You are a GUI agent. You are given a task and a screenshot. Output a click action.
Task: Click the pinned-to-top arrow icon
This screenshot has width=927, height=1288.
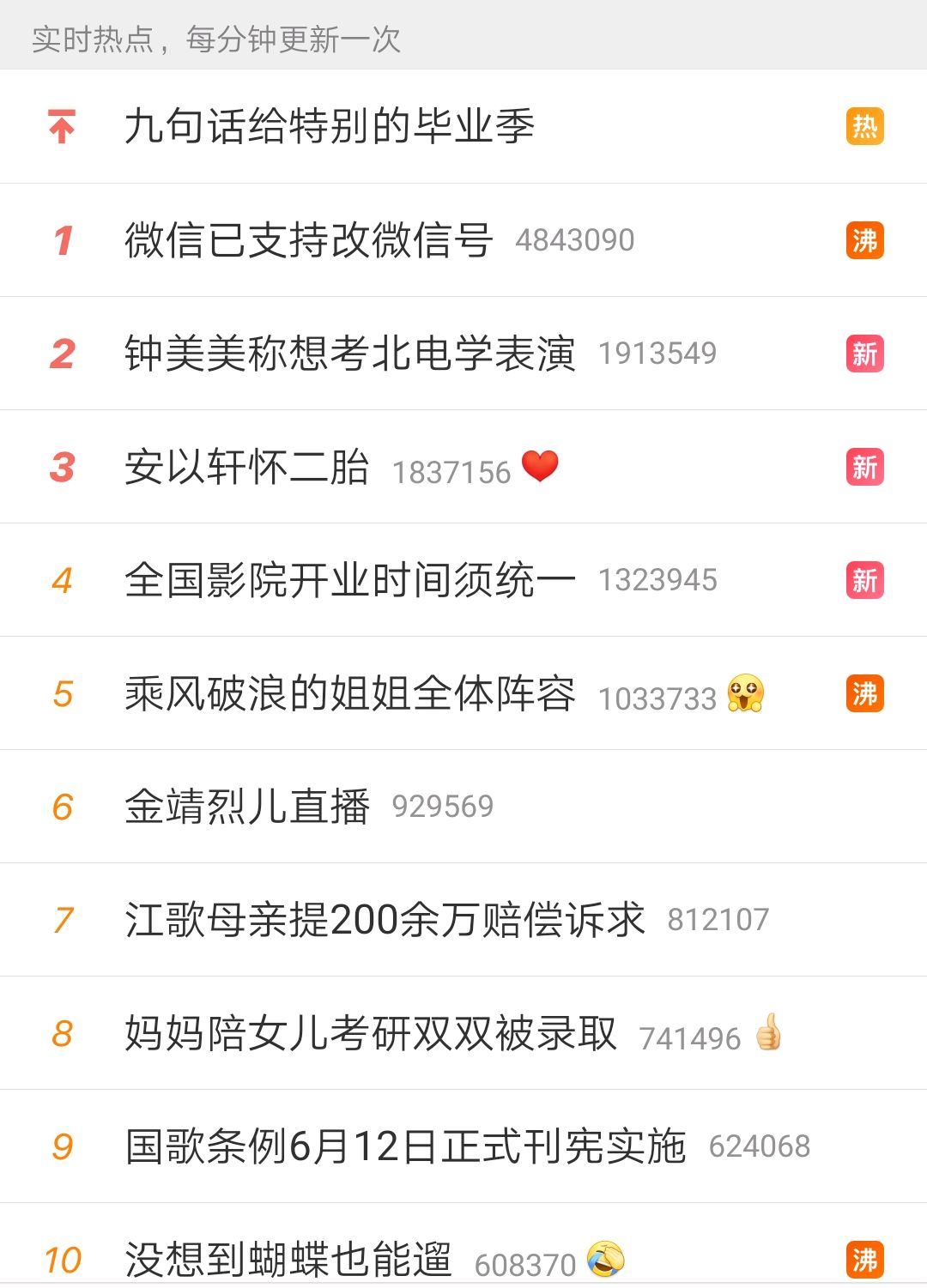[x=61, y=126]
